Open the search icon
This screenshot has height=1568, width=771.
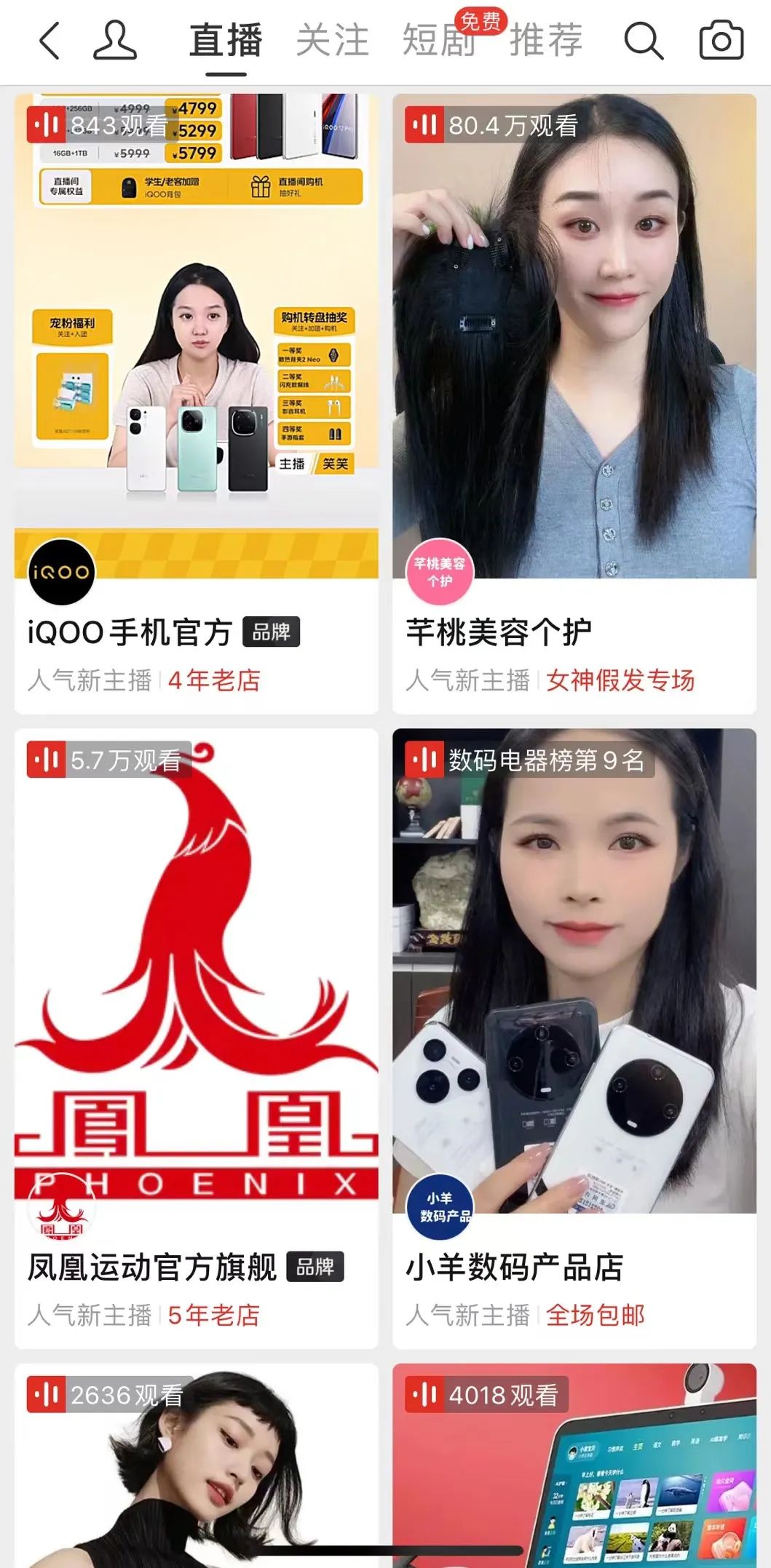(x=644, y=41)
